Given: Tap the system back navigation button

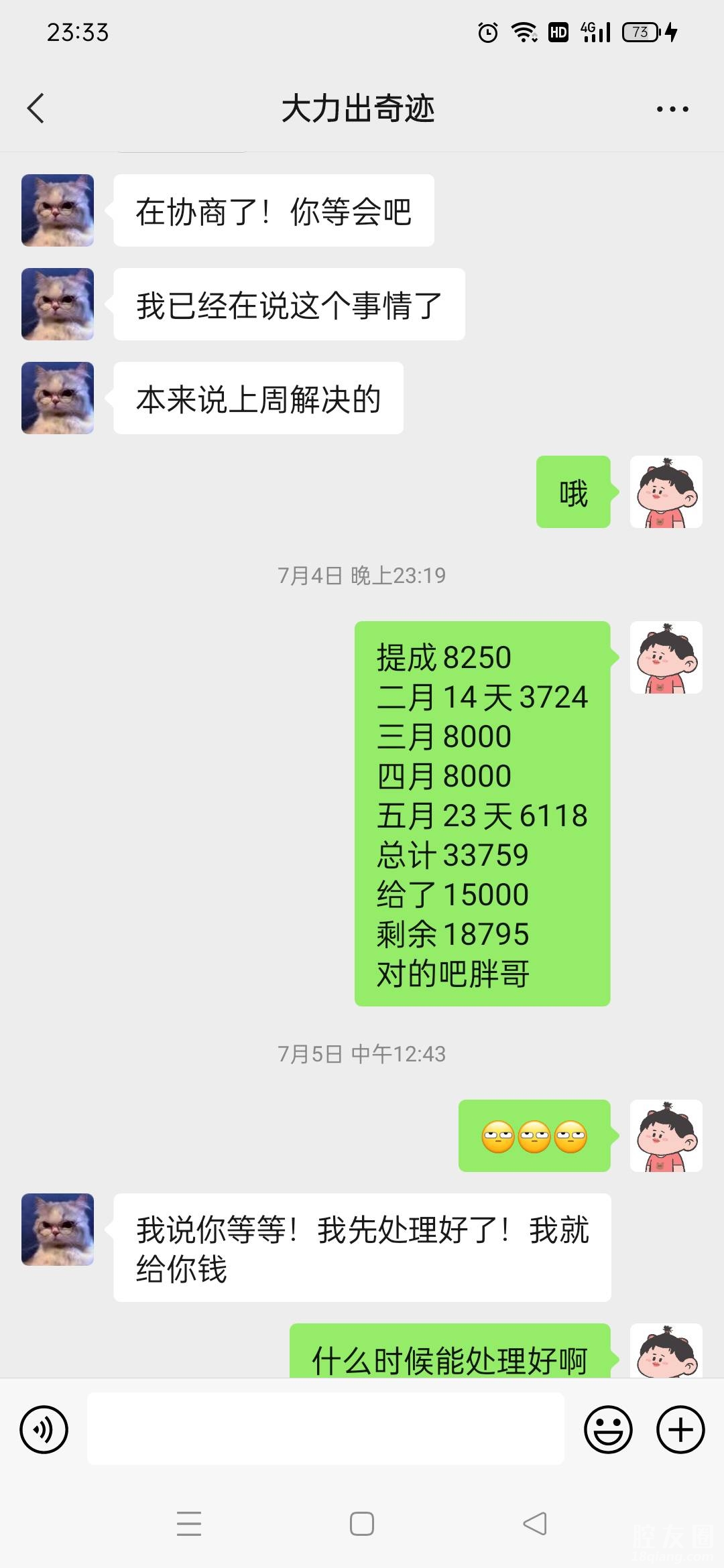Looking at the screenshot, I should 535,1524.
